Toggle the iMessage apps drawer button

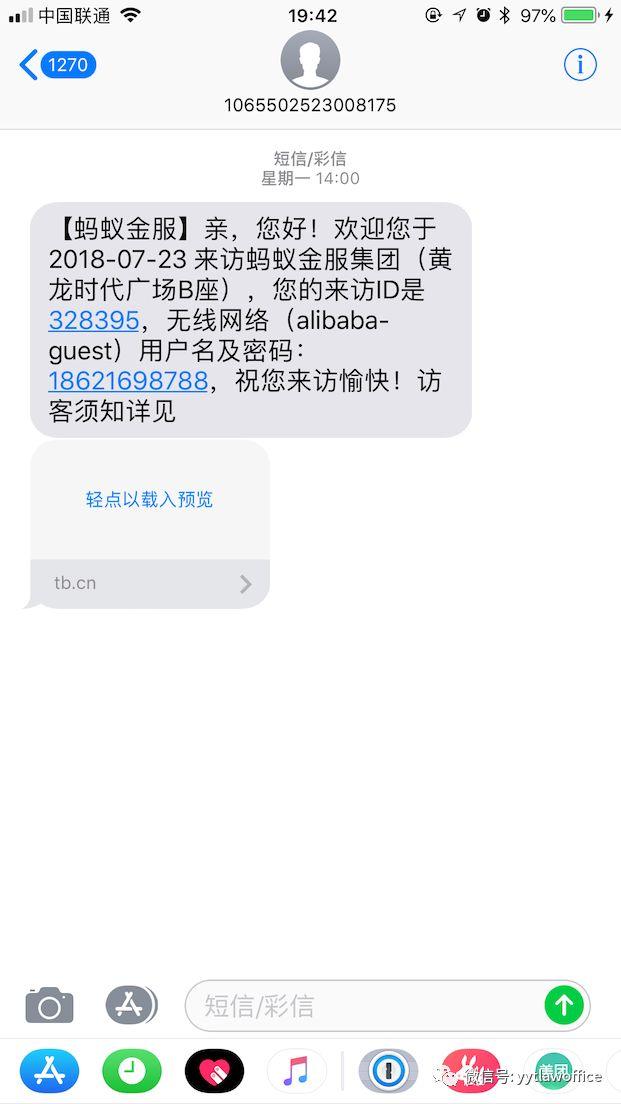click(x=131, y=1005)
